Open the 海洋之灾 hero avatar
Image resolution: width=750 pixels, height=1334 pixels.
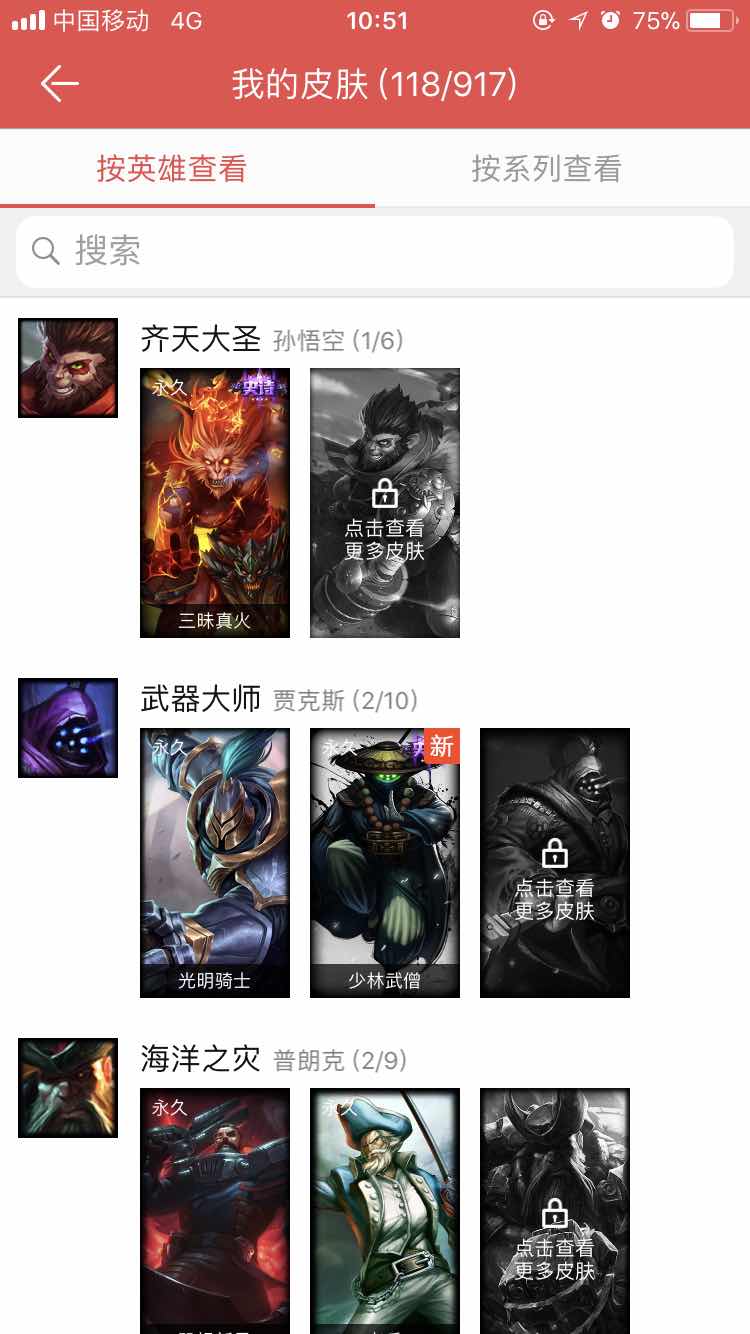[68, 1088]
